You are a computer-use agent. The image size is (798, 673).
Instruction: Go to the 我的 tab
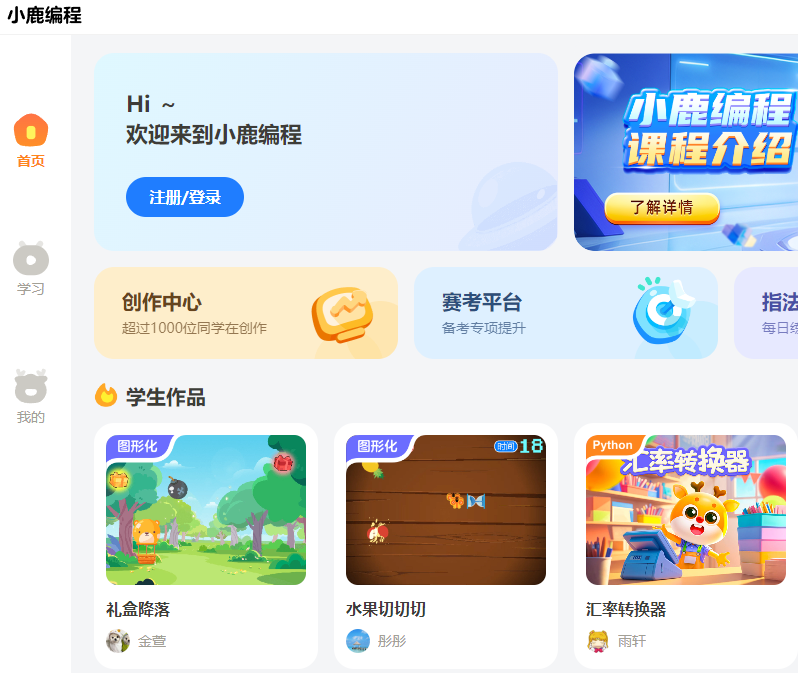(31, 397)
